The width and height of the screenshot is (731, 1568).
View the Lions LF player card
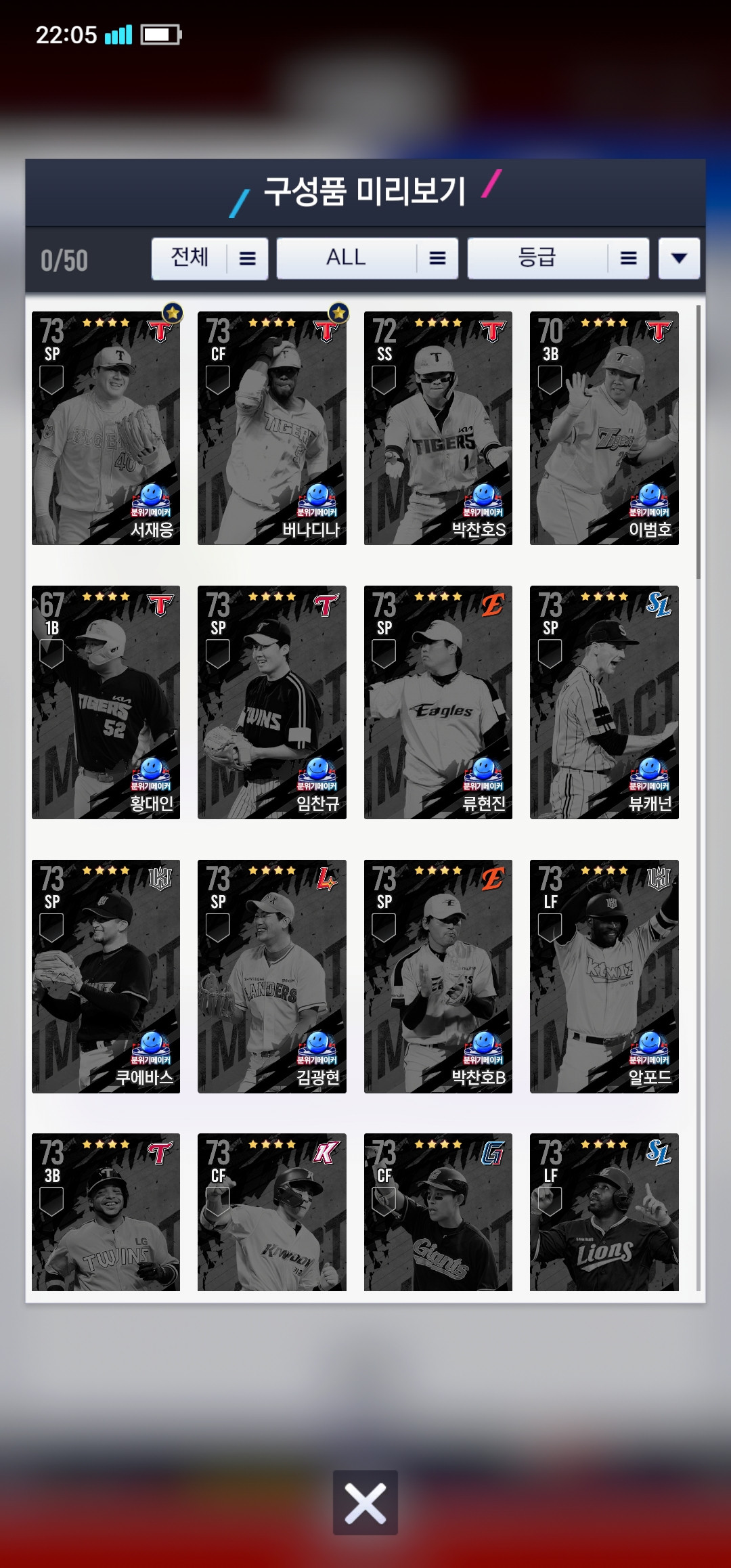604,1212
